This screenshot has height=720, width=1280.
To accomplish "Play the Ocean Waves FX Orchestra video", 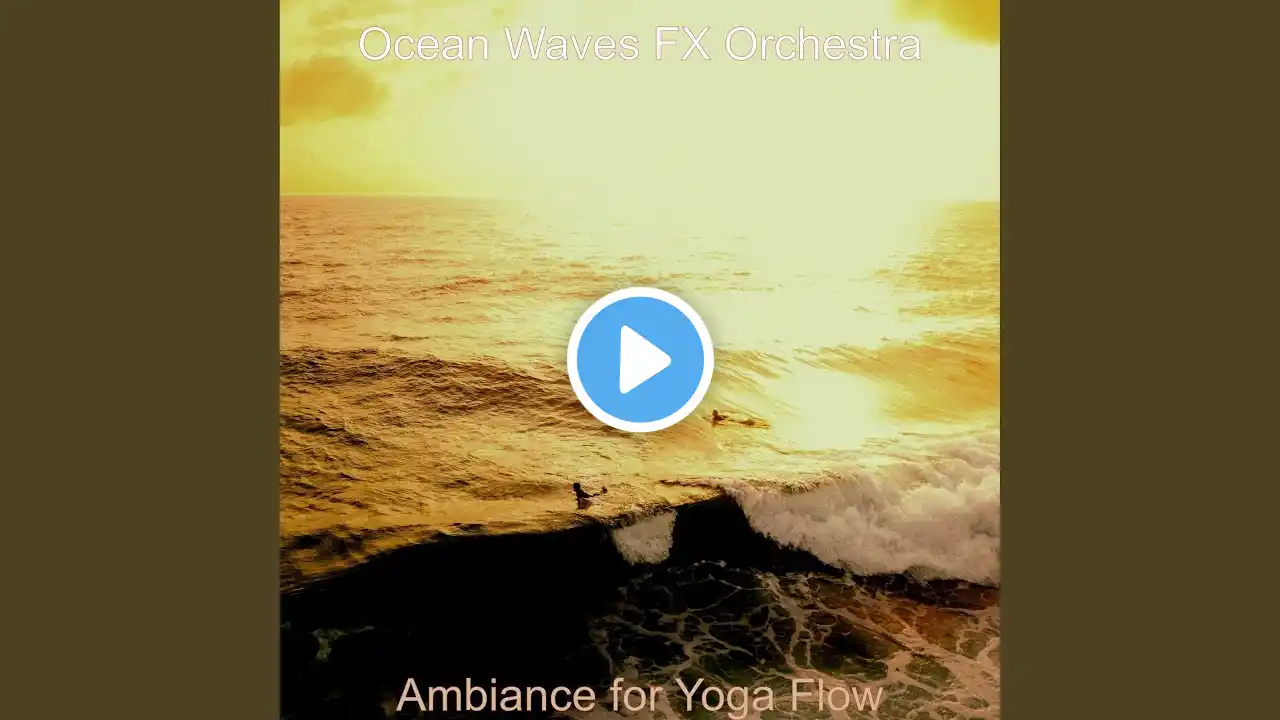I will 640,359.
